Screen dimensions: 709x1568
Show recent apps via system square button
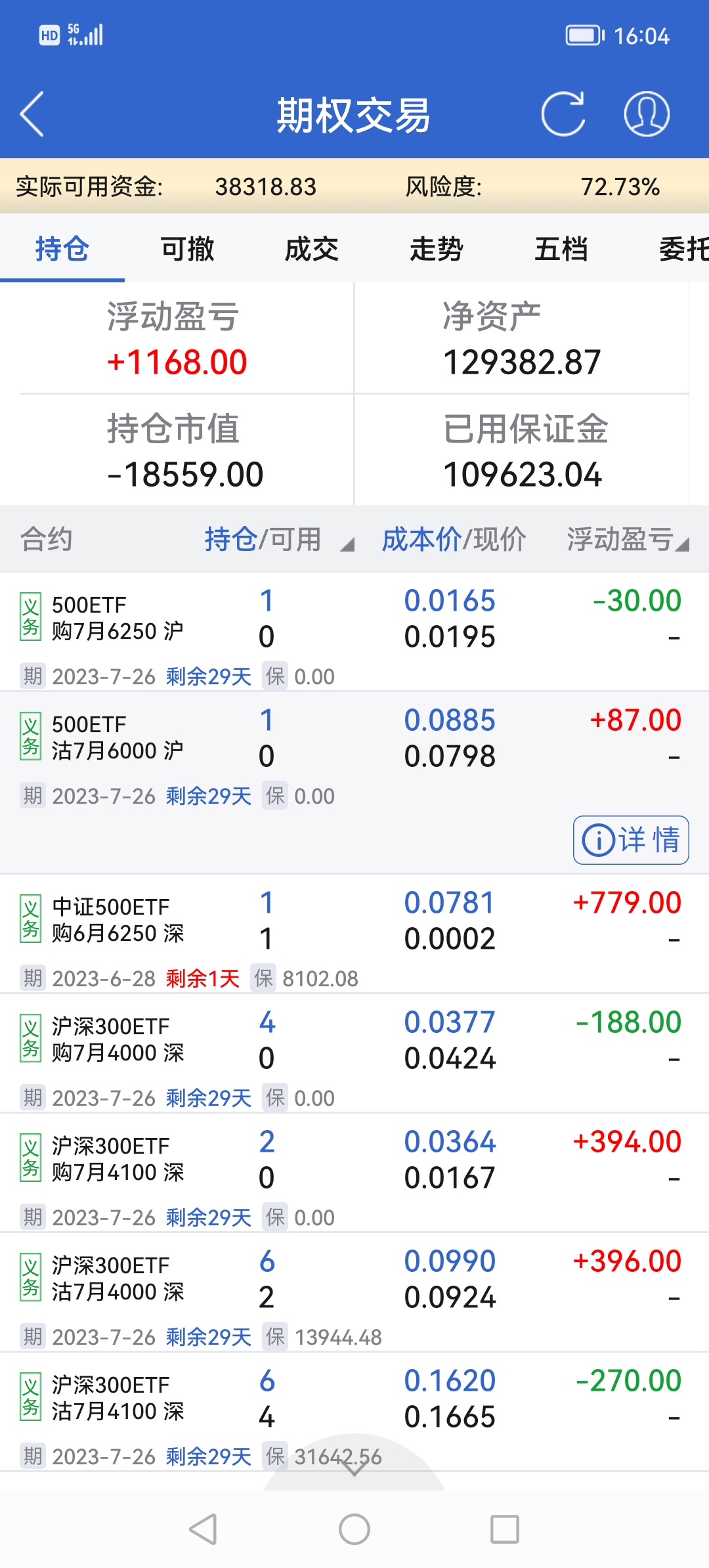coord(505,1529)
